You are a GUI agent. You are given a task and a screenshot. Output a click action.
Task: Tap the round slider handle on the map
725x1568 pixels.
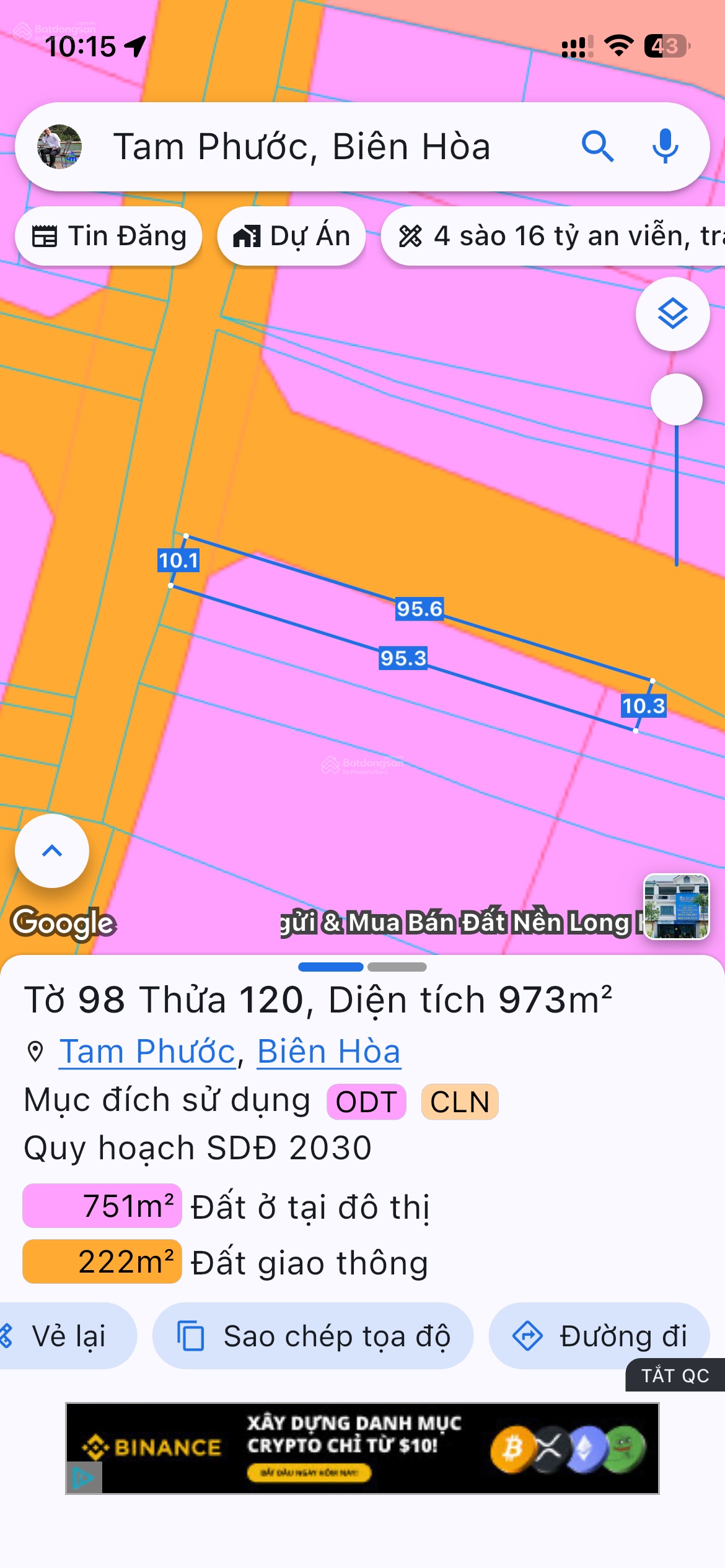point(676,399)
